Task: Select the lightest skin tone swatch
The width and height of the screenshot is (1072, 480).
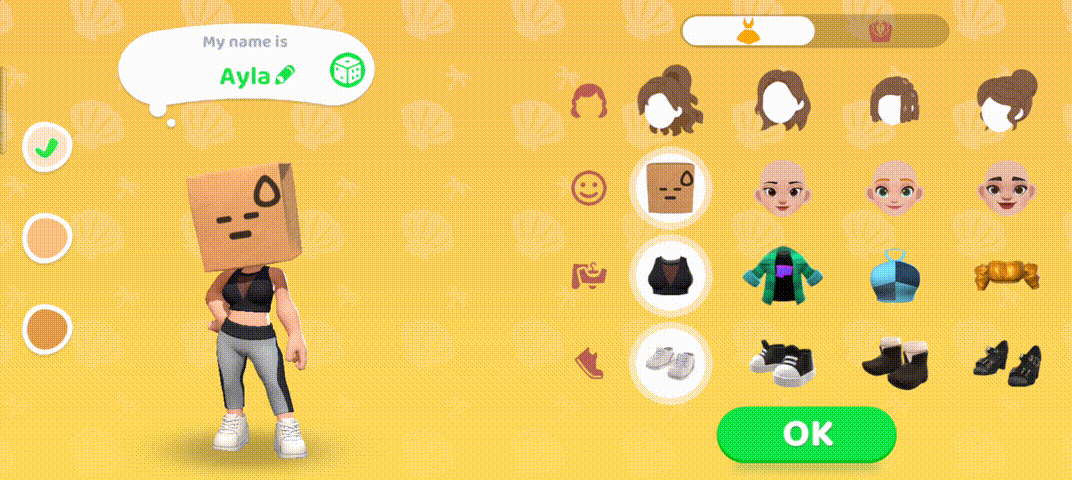Action: (46, 148)
